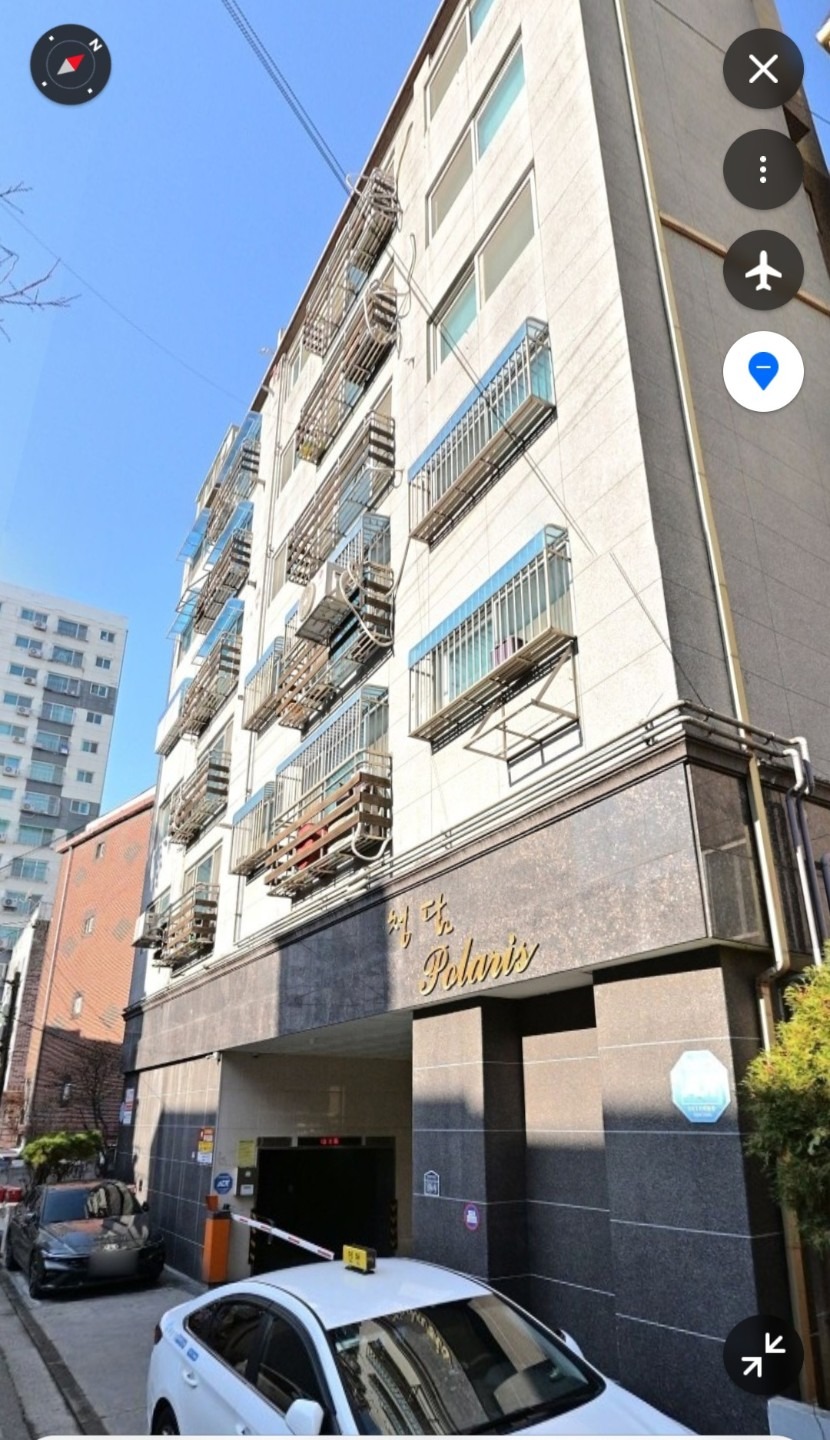This screenshot has width=830, height=1440.
Task: Collapse the fullscreen street view
Action: click(x=763, y=1355)
